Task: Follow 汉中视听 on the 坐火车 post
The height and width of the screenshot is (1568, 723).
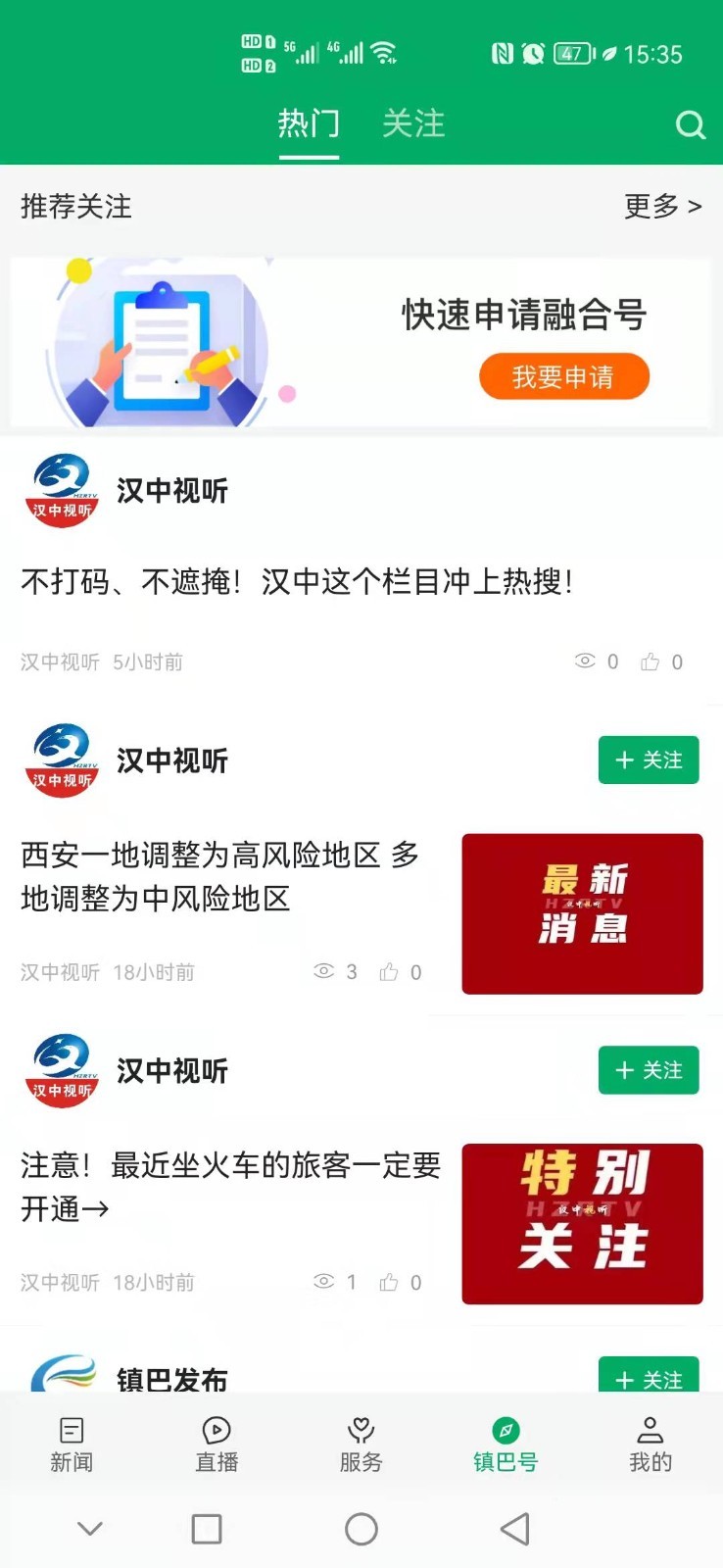Action: (648, 1070)
